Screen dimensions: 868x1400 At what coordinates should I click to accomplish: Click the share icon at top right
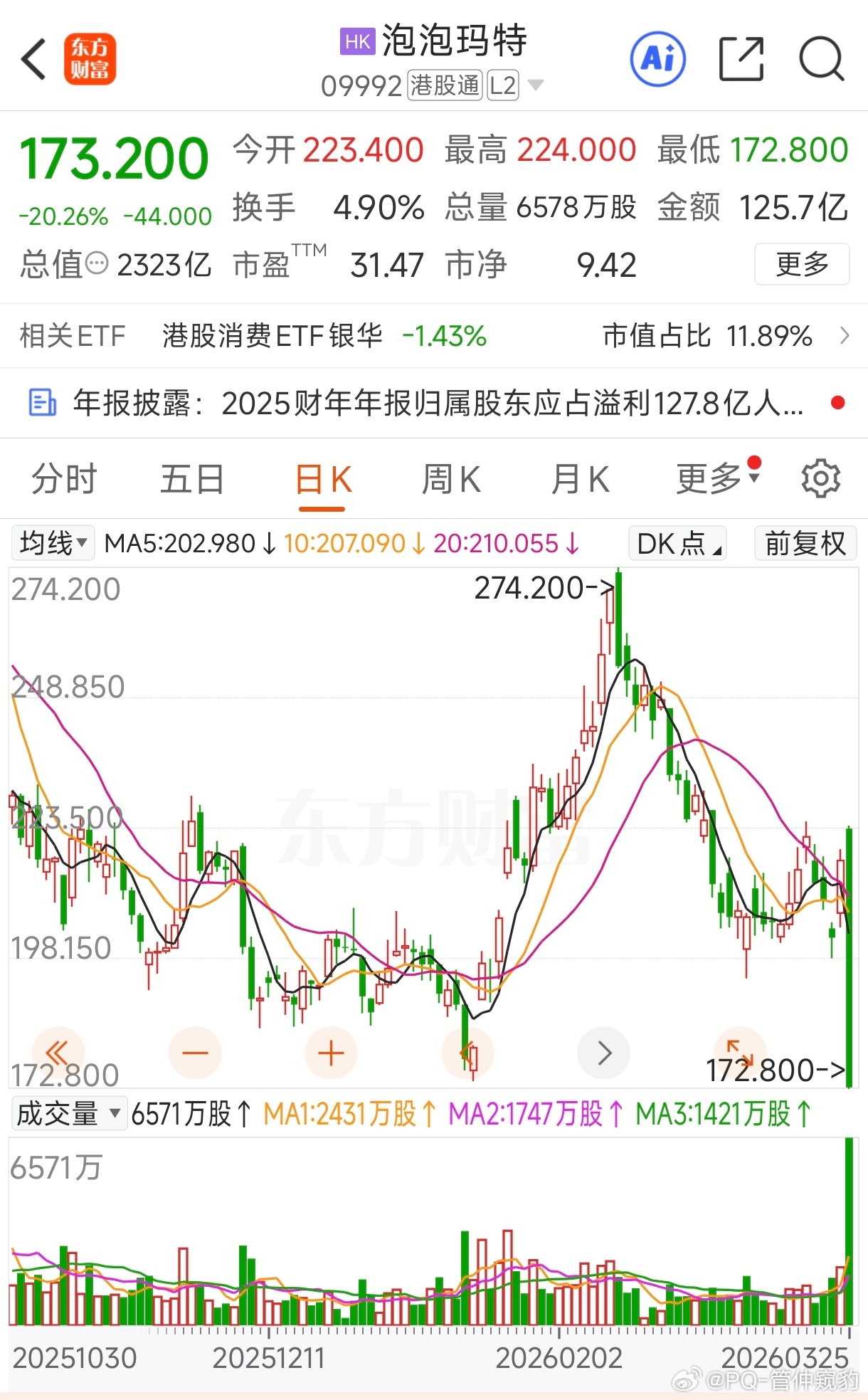(x=742, y=60)
